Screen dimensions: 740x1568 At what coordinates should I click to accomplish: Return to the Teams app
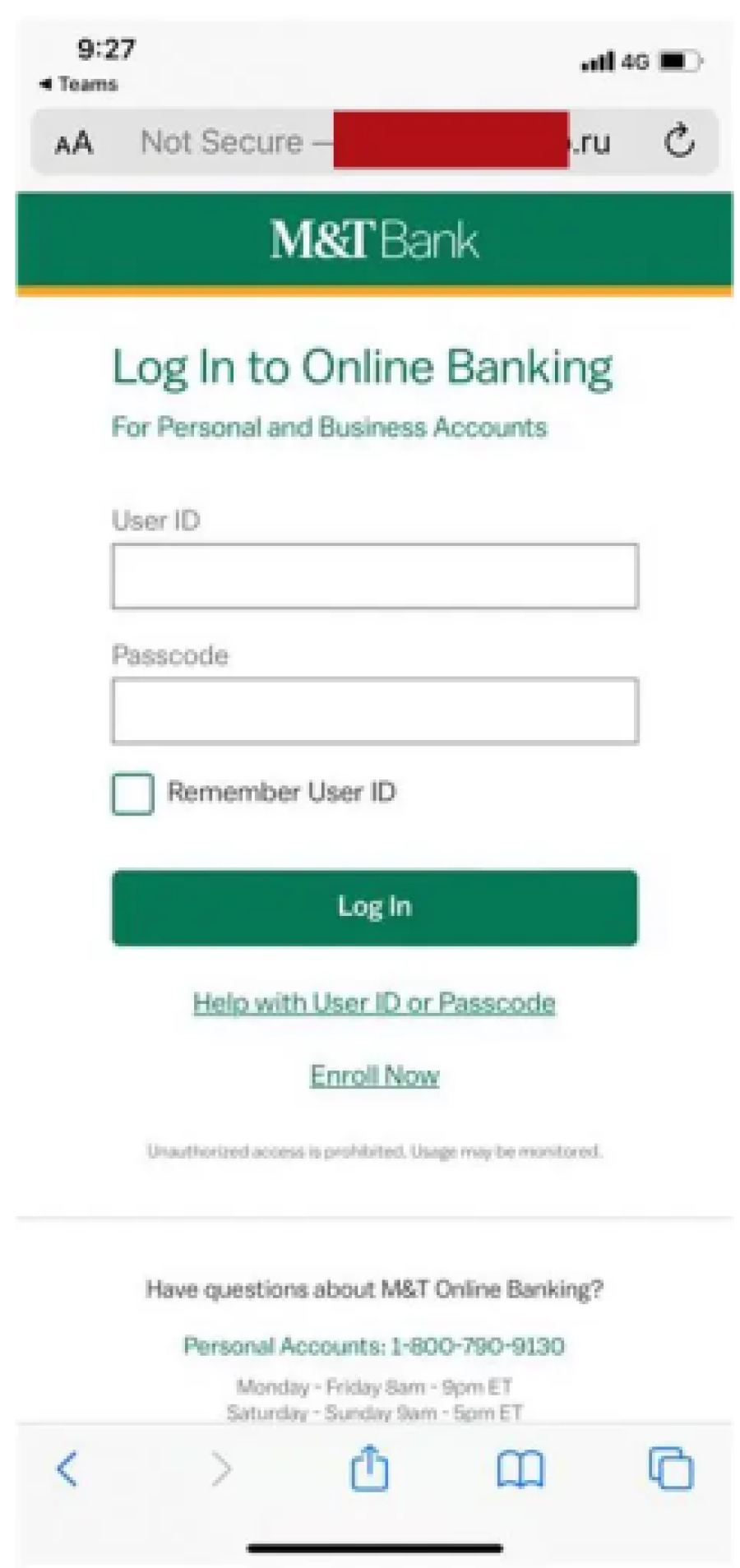tap(79, 84)
